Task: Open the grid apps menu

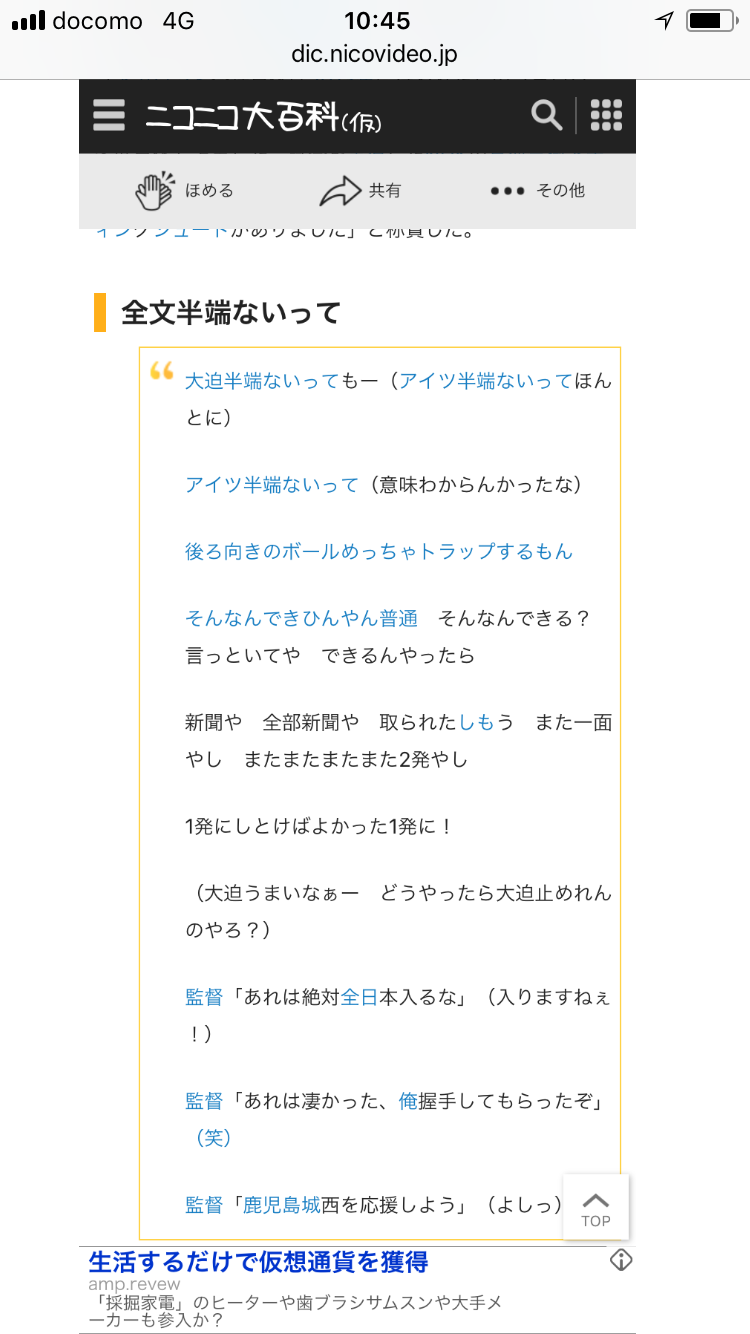Action: click(x=606, y=116)
